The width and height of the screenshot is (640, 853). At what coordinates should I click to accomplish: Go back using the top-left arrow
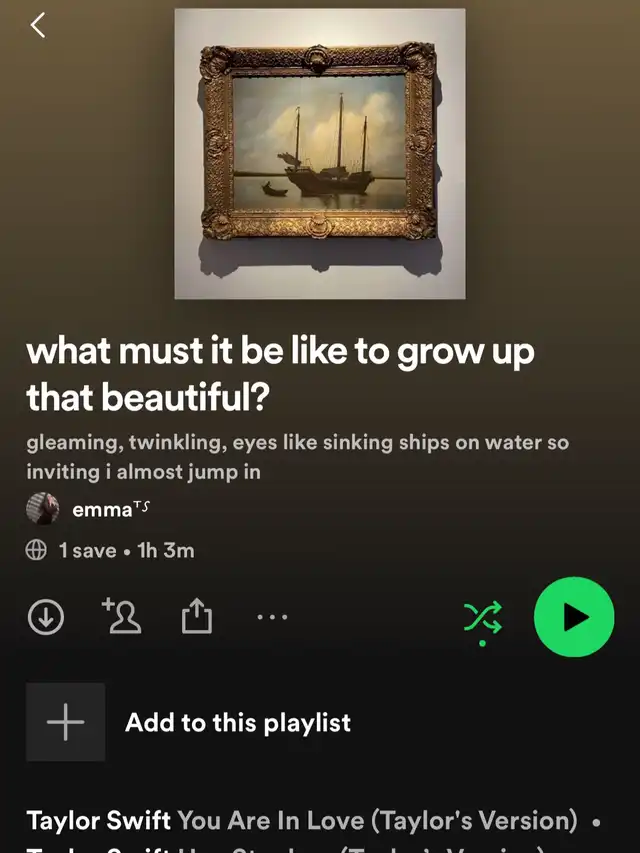(38, 26)
